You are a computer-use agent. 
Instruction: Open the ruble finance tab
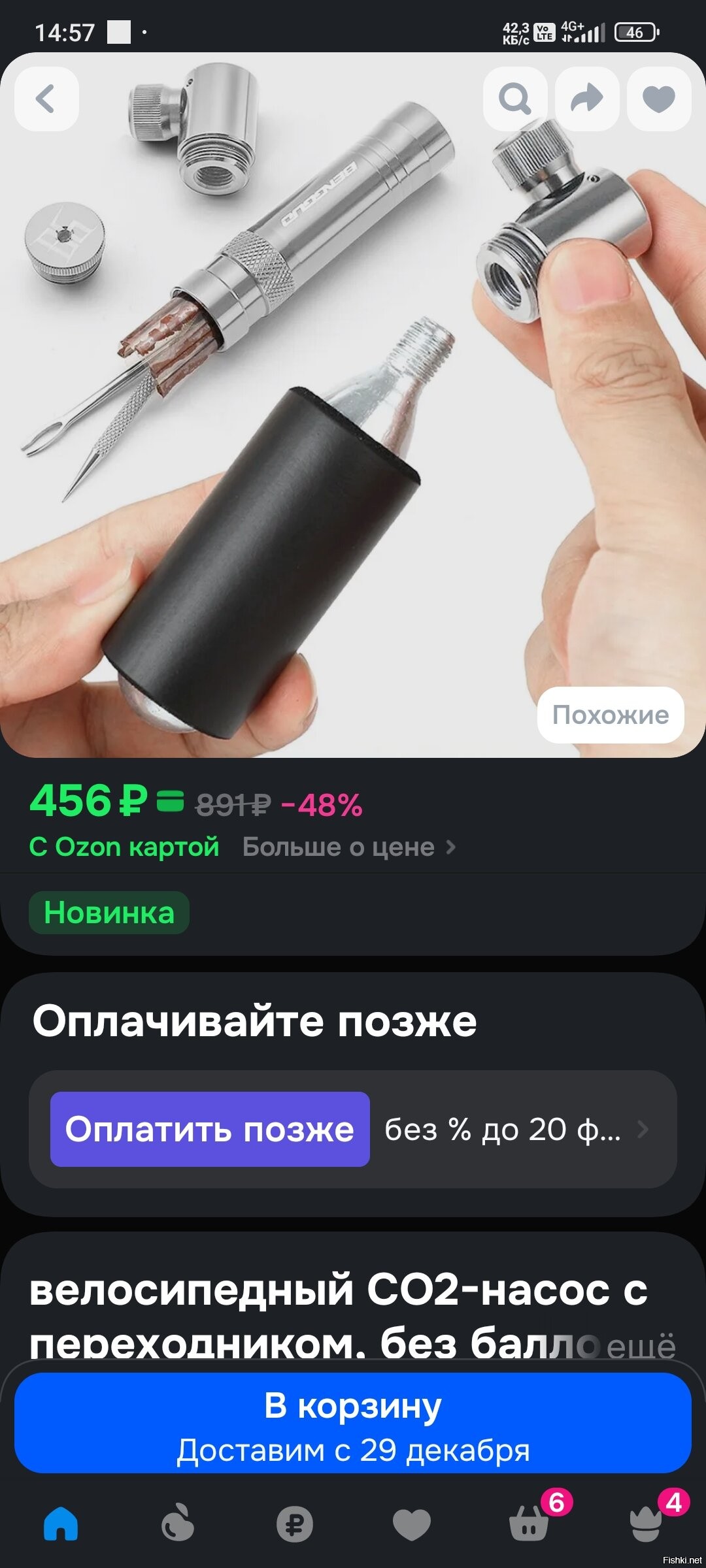(295, 1524)
